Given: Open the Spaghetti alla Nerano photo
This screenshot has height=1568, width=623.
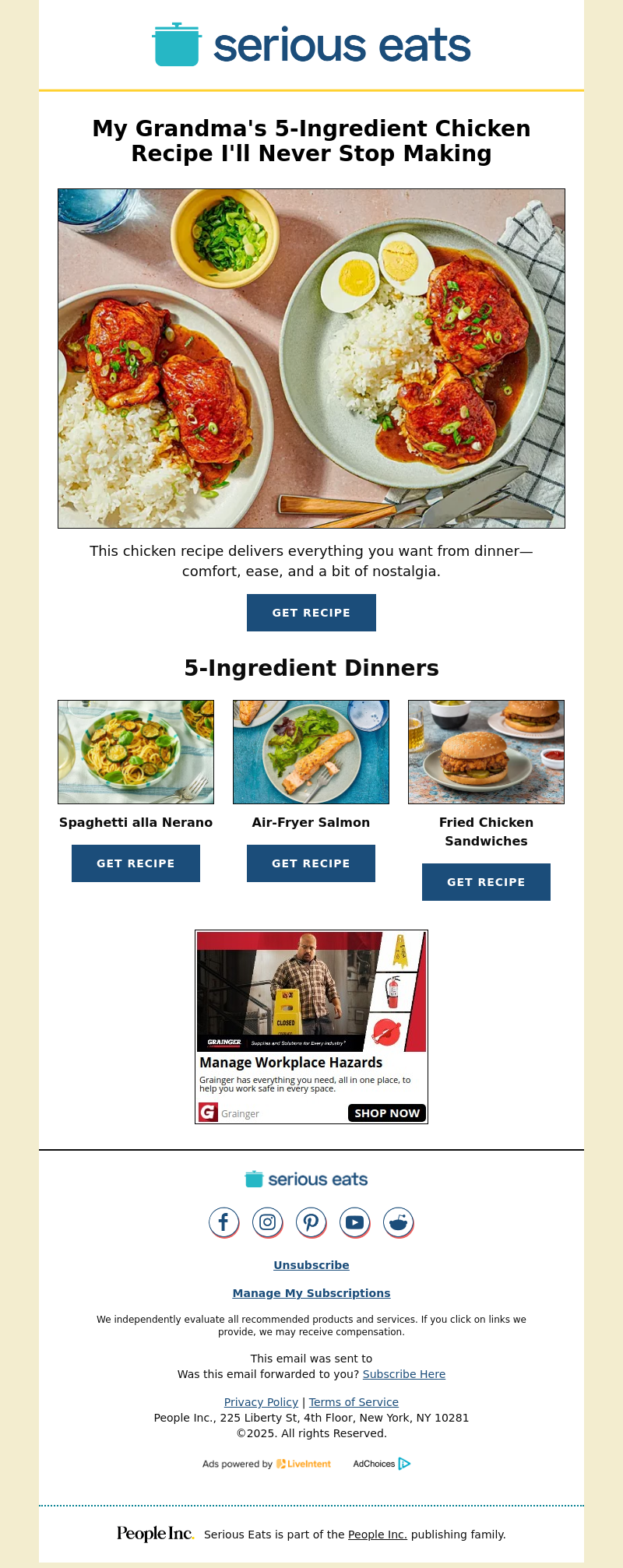Looking at the screenshot, I should pyautogui.click(x=136, y=752).
